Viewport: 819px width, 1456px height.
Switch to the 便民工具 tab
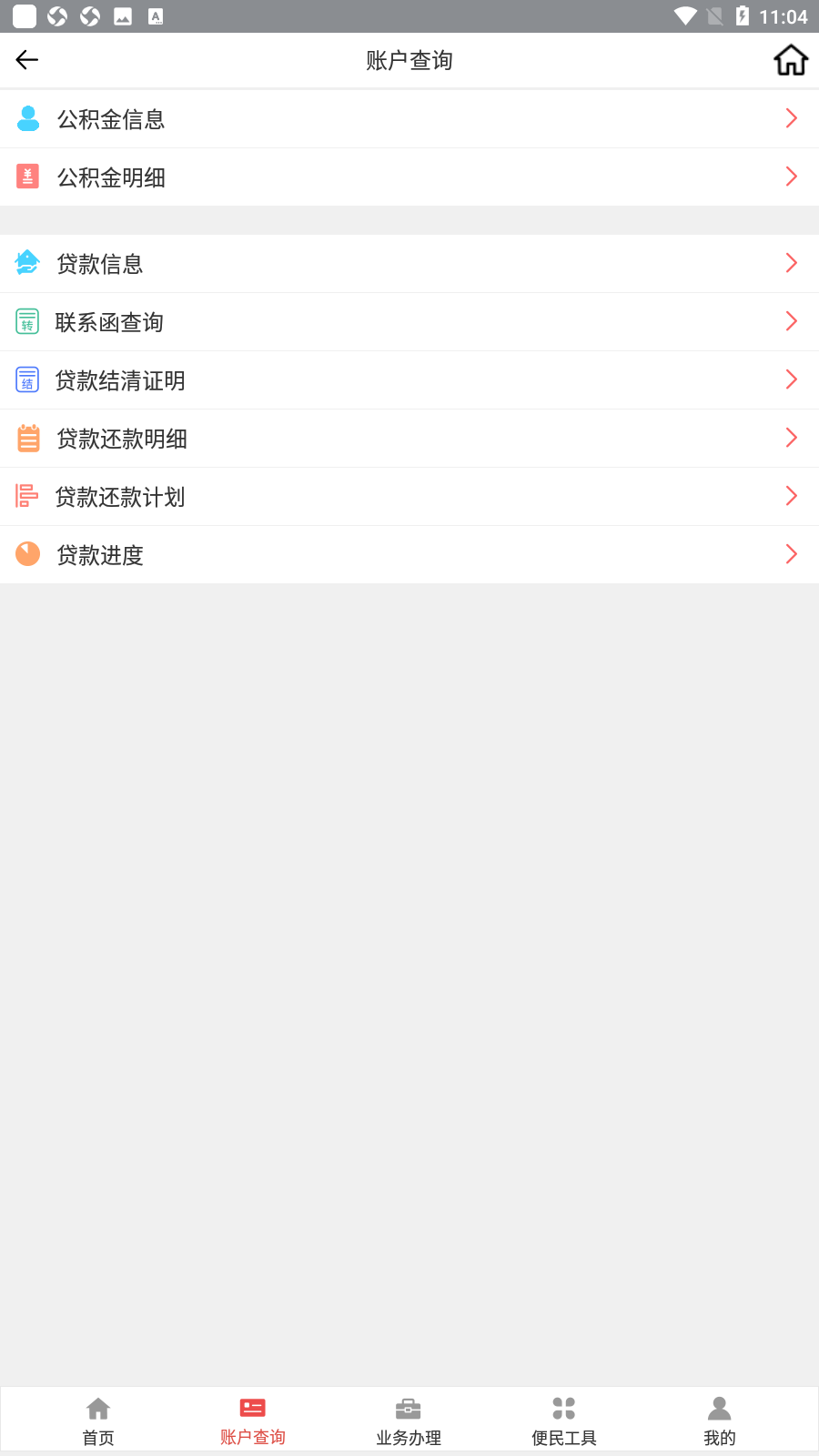pos(563,1420)
